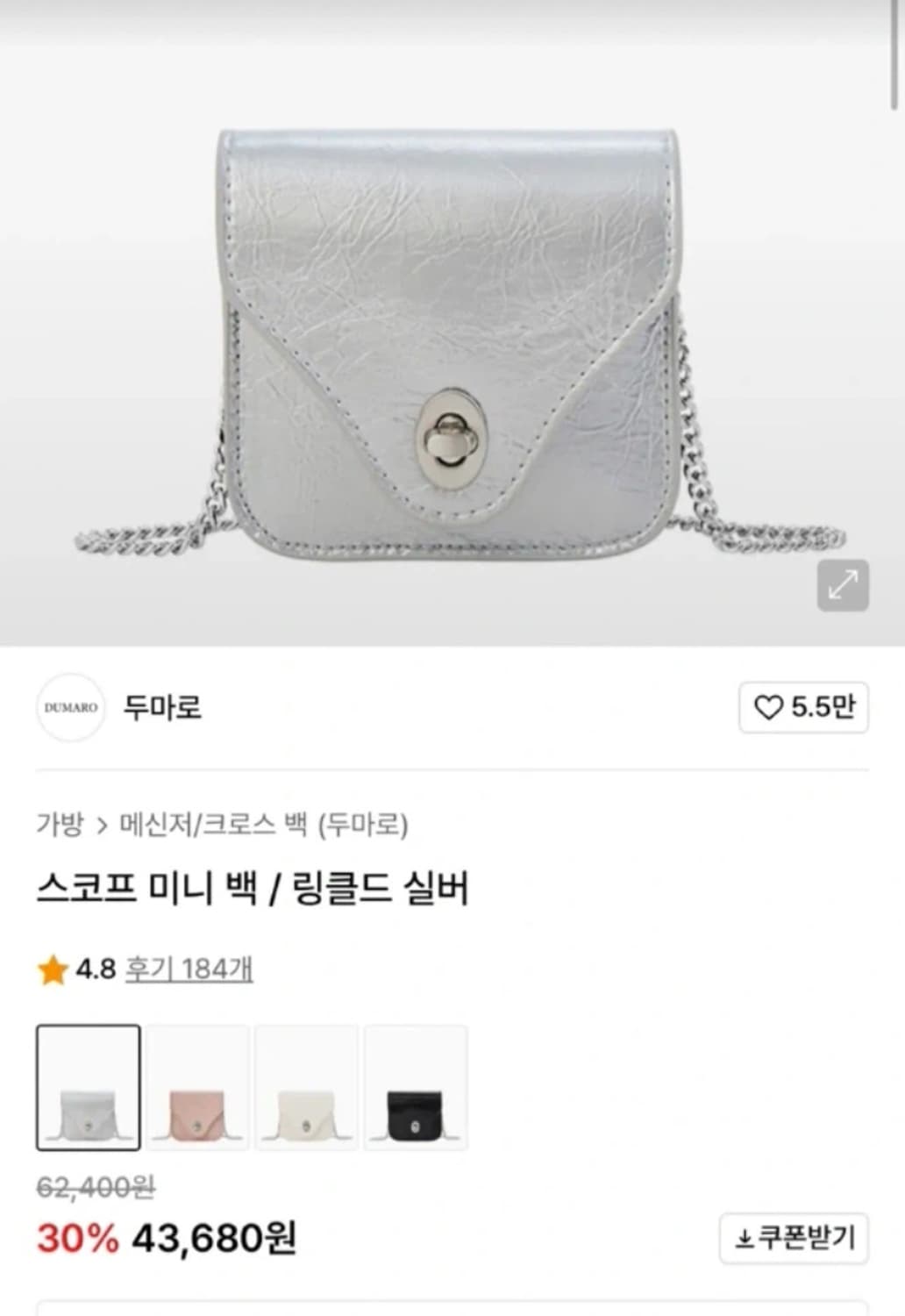
Task: Select the black bag color variant
Action: coord(415,1088)
